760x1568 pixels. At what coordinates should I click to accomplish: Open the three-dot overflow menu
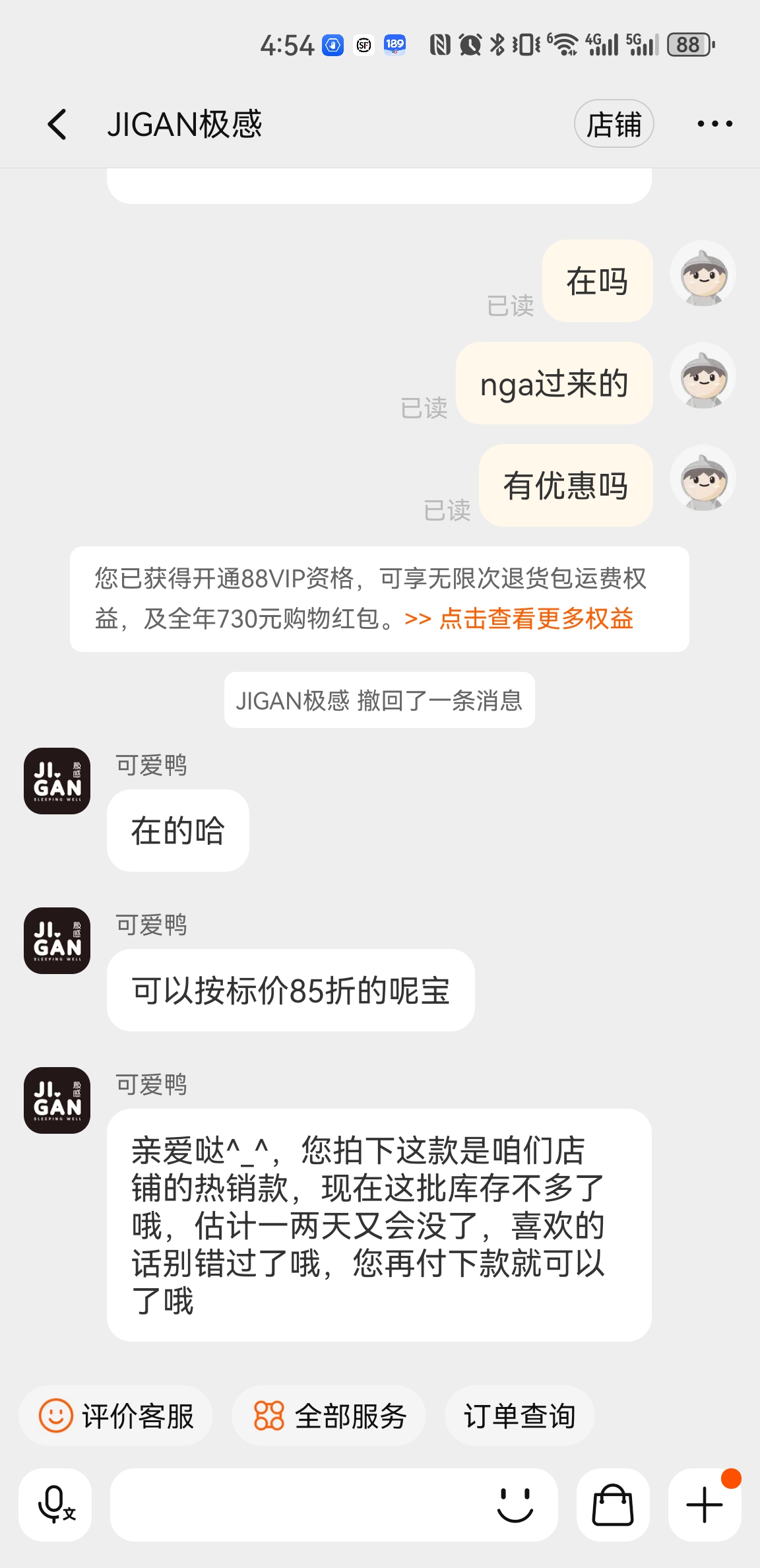click(714, 124)
